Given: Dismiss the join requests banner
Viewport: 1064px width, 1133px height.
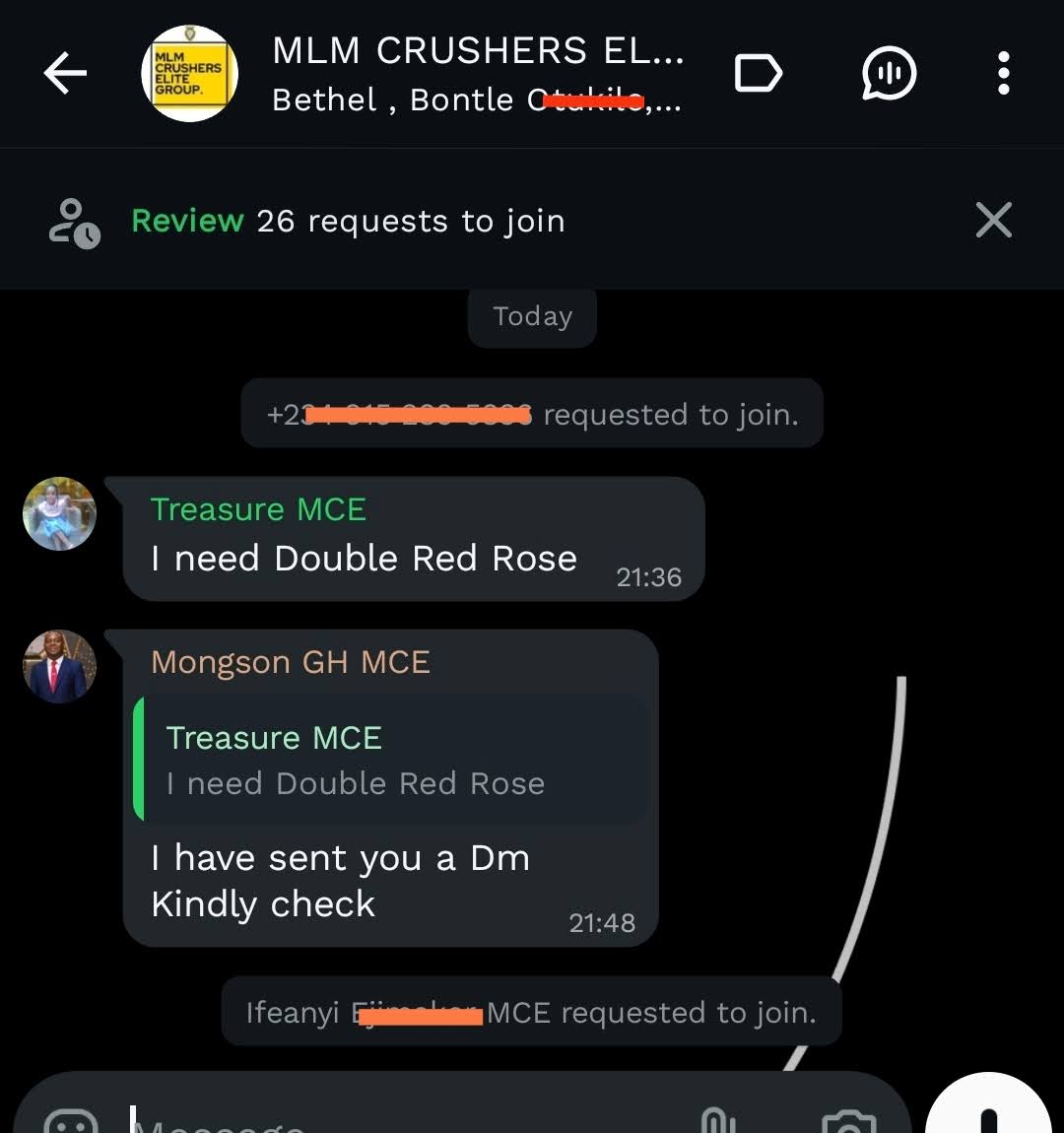Looking at the screenshot, I should tap(993, 221).
